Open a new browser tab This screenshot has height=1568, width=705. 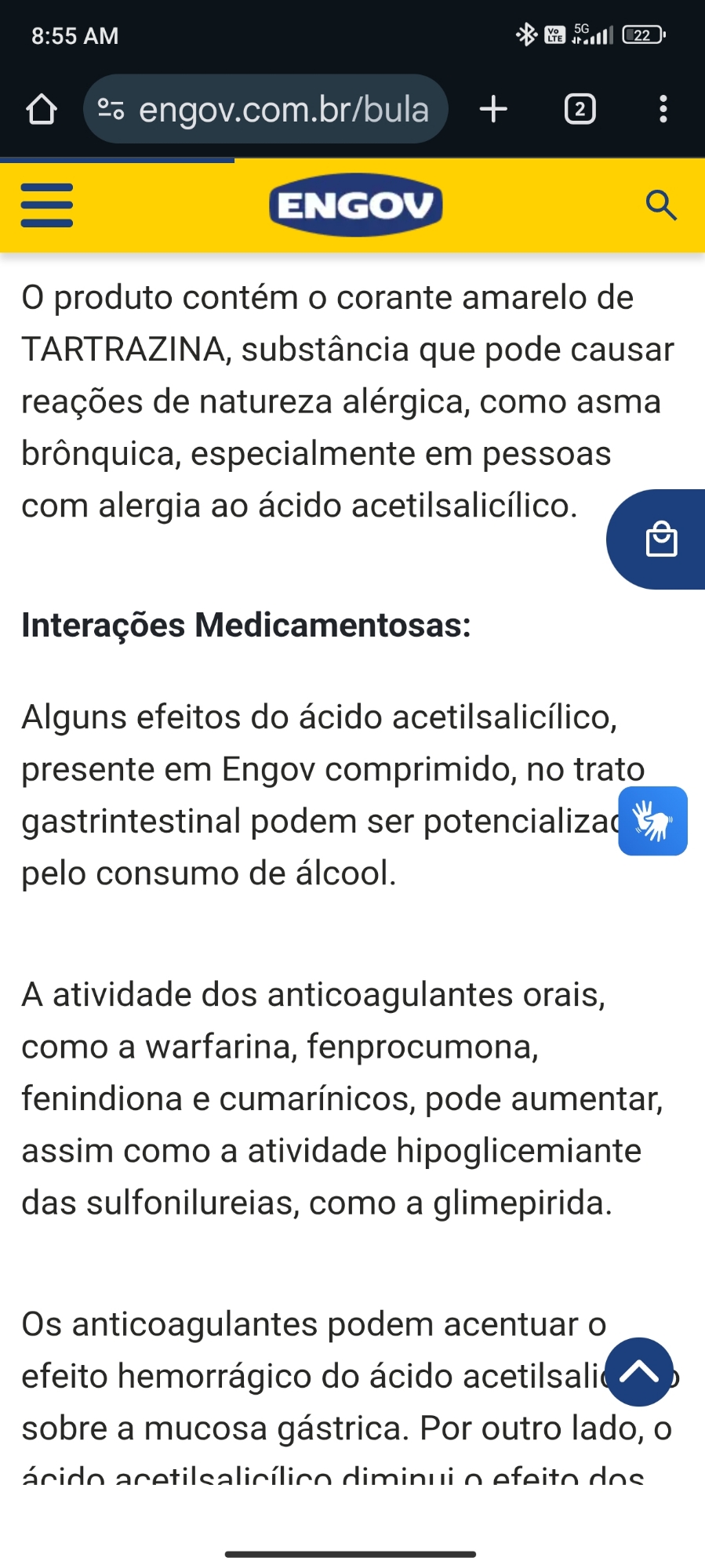tap(493, 109)
